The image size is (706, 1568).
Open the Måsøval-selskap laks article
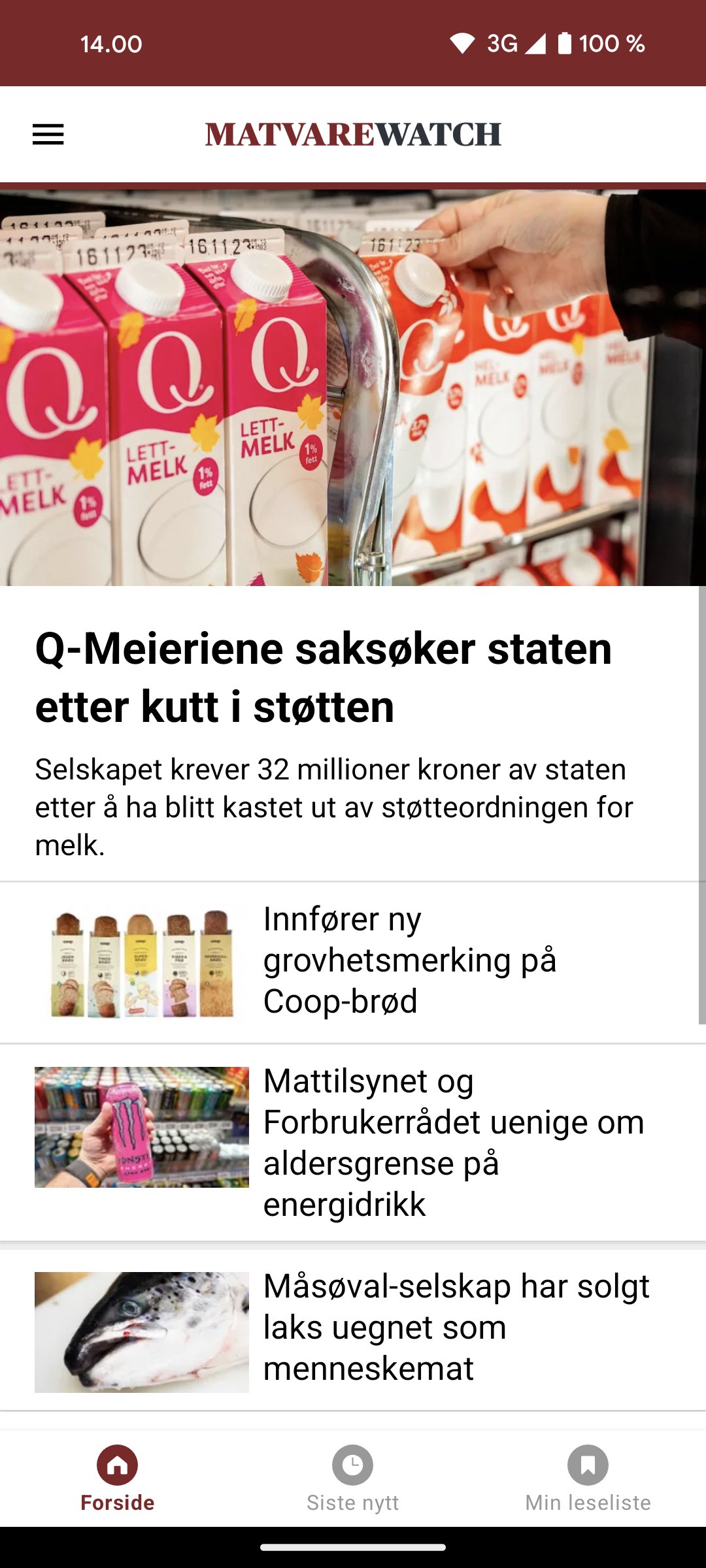click(x=456, y=1327)
